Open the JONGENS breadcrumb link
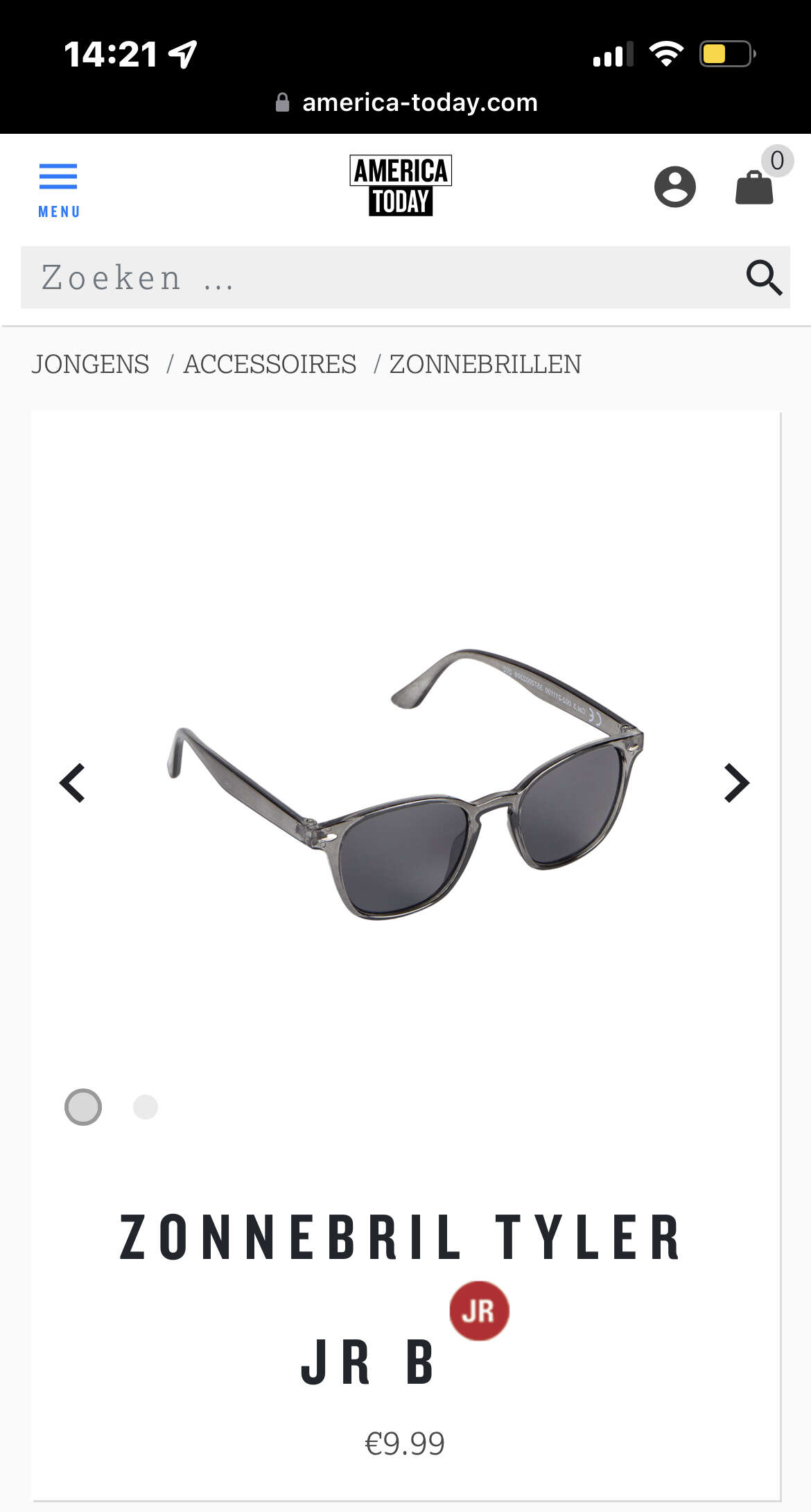Viewport: 811px width, 1512px height. [90, 364]
